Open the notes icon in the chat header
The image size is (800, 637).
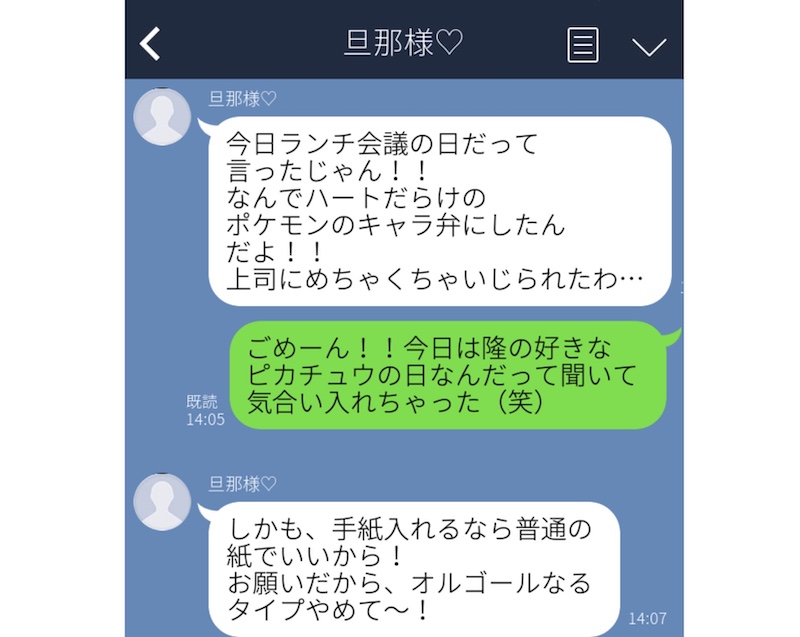583,45
